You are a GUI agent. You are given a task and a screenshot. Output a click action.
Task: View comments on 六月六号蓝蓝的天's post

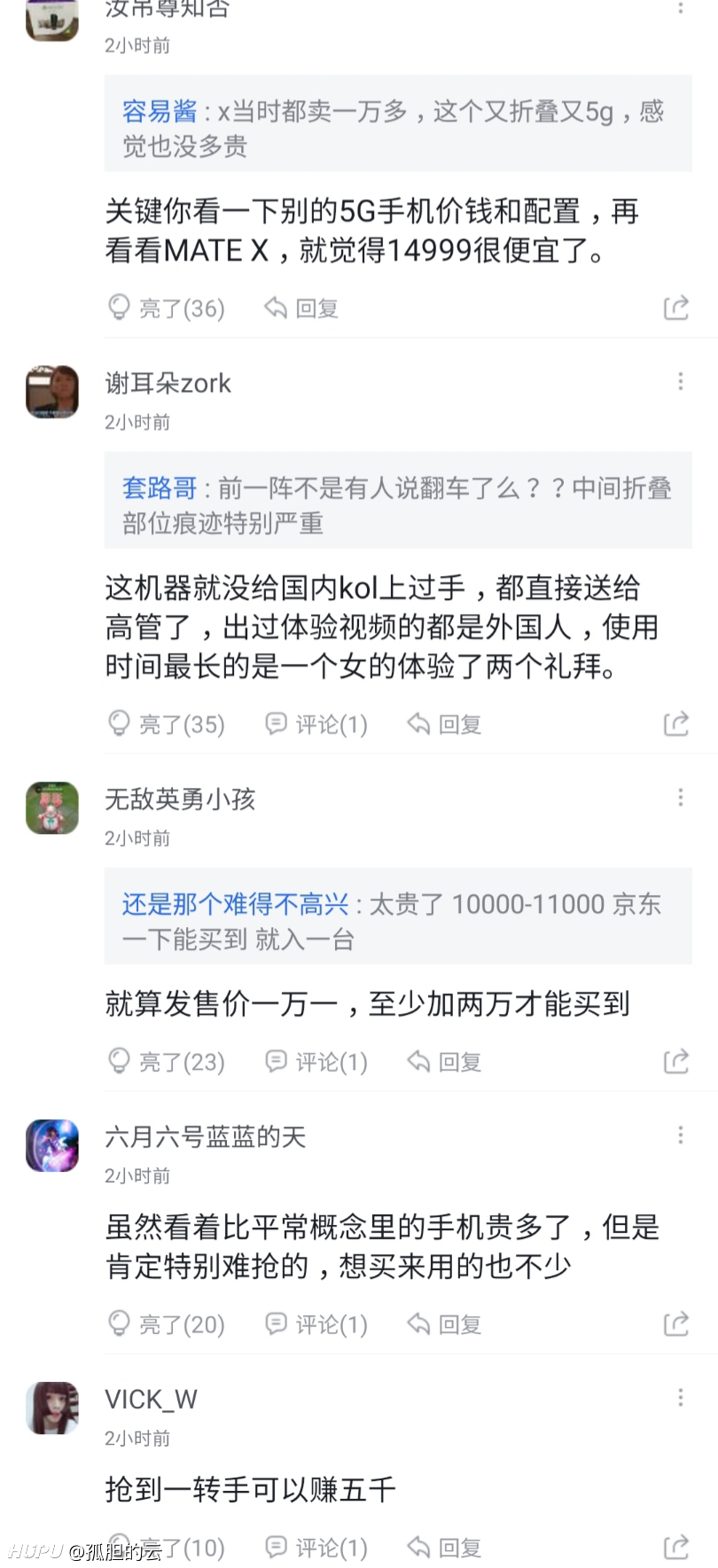[x=316, y=1323]
